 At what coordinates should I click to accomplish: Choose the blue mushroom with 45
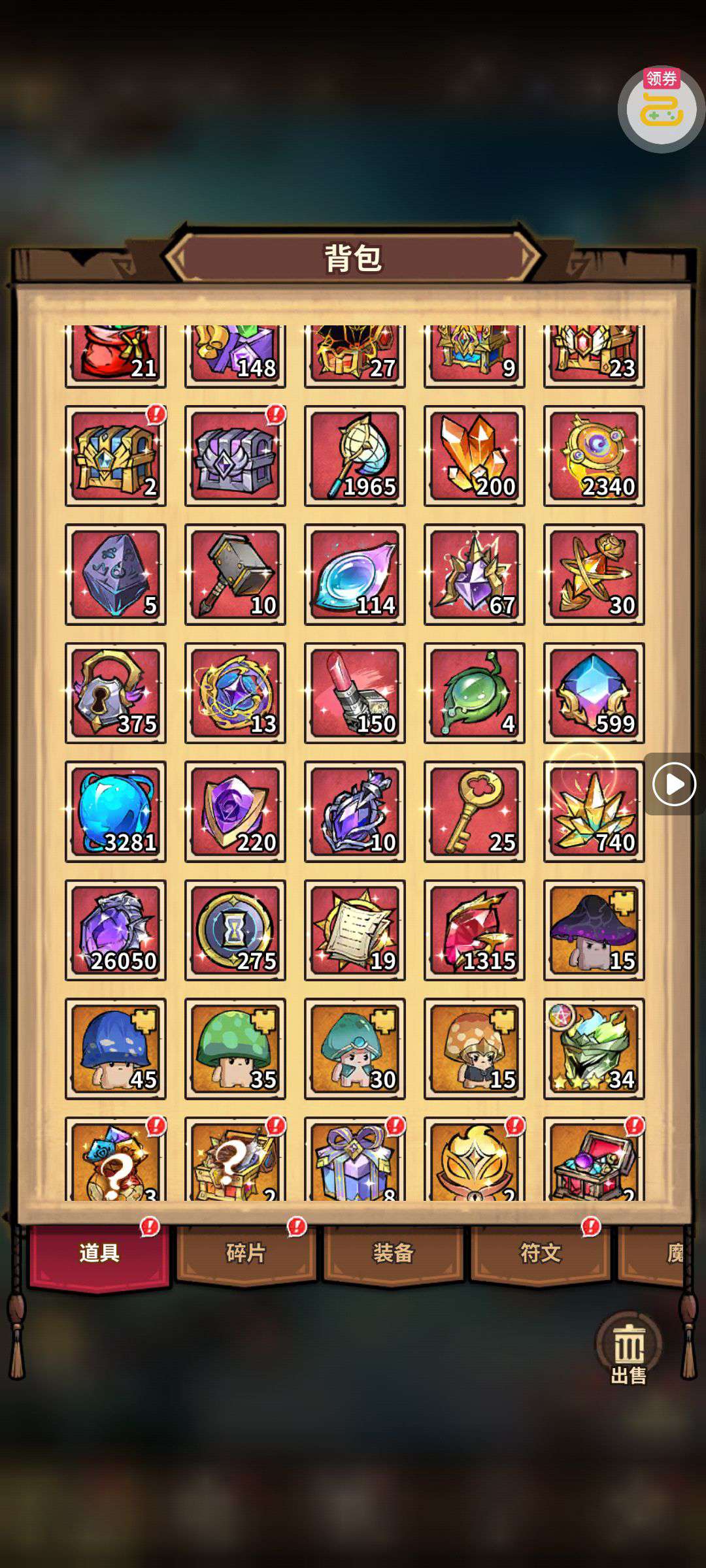click(116, 1049)
